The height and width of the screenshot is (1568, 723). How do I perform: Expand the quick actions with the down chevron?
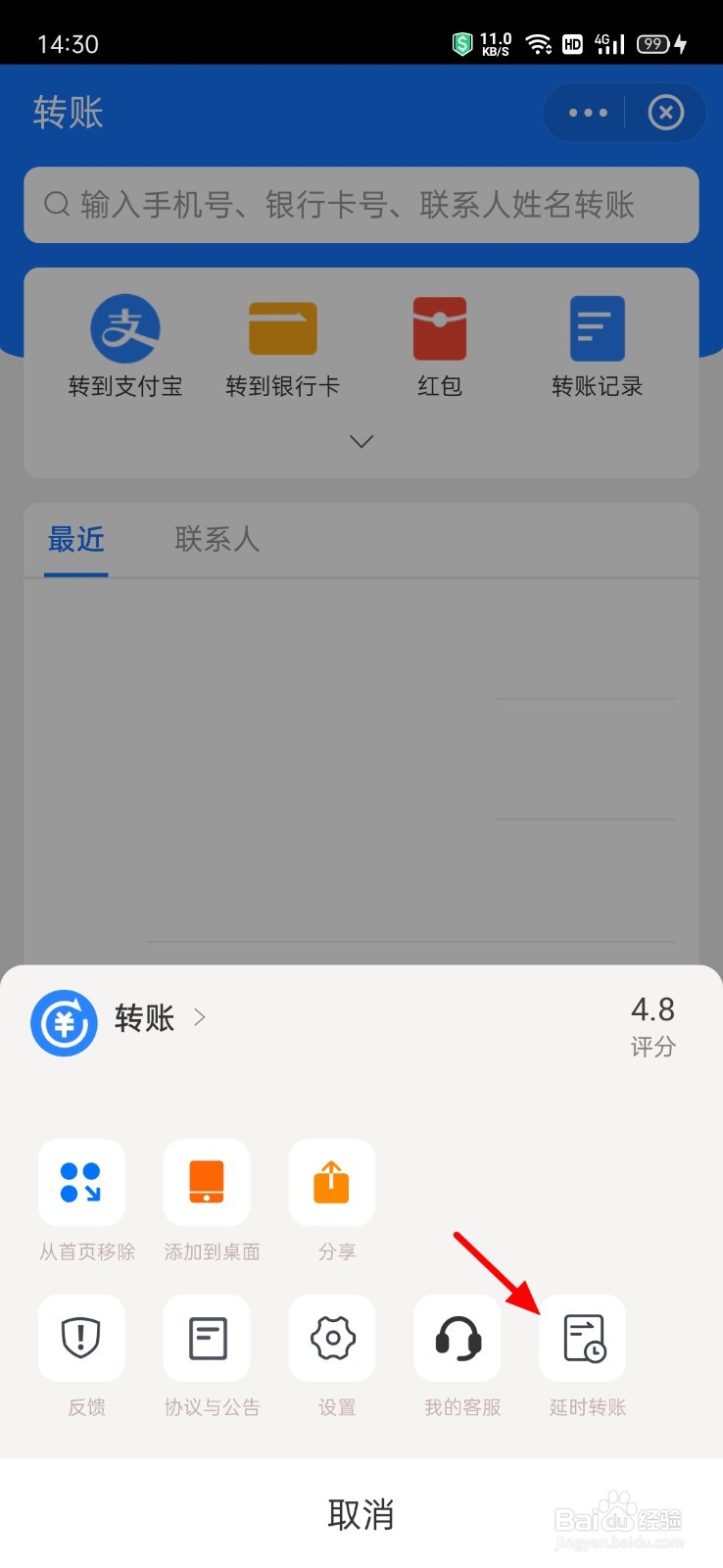click(361, 441)
